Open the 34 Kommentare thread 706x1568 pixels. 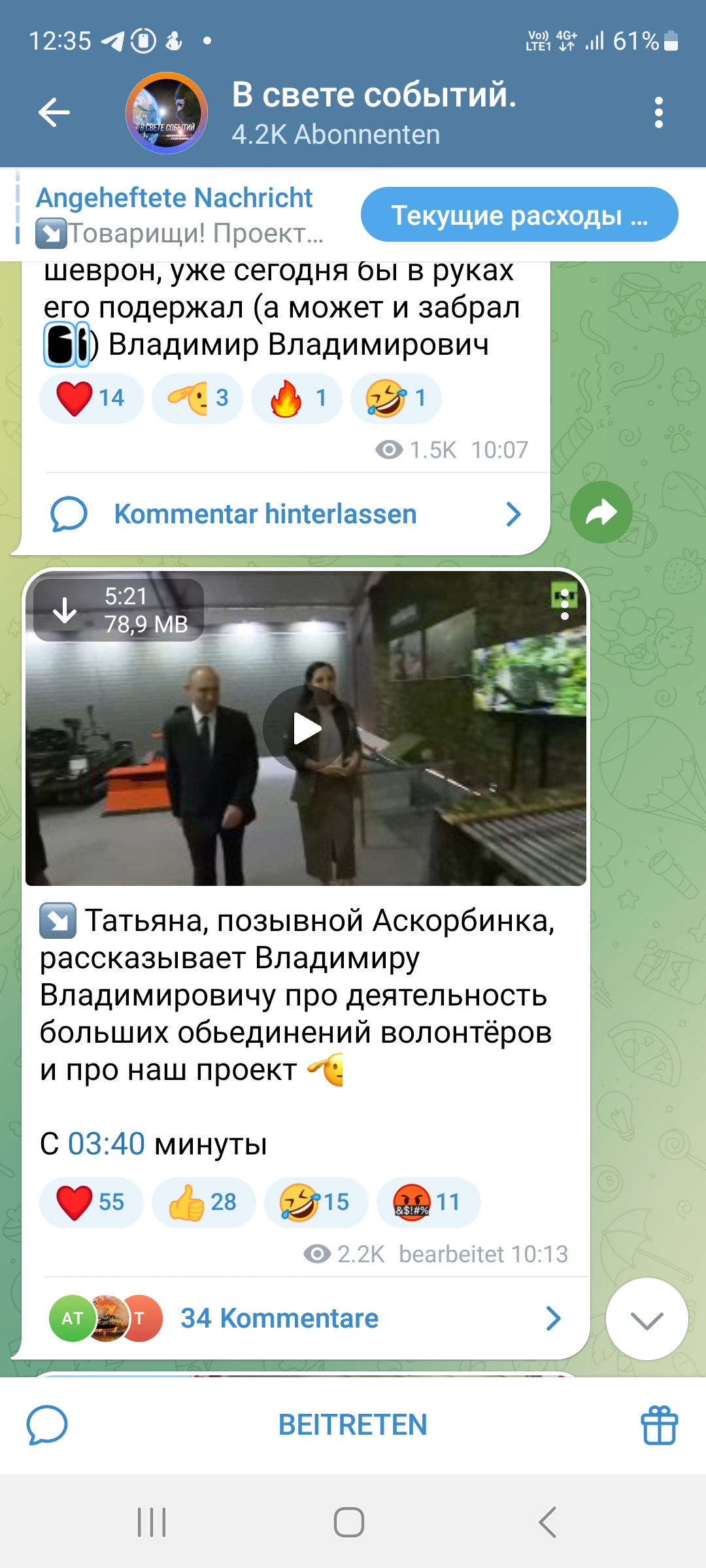pyautogui.click(x=280, y=1318)
